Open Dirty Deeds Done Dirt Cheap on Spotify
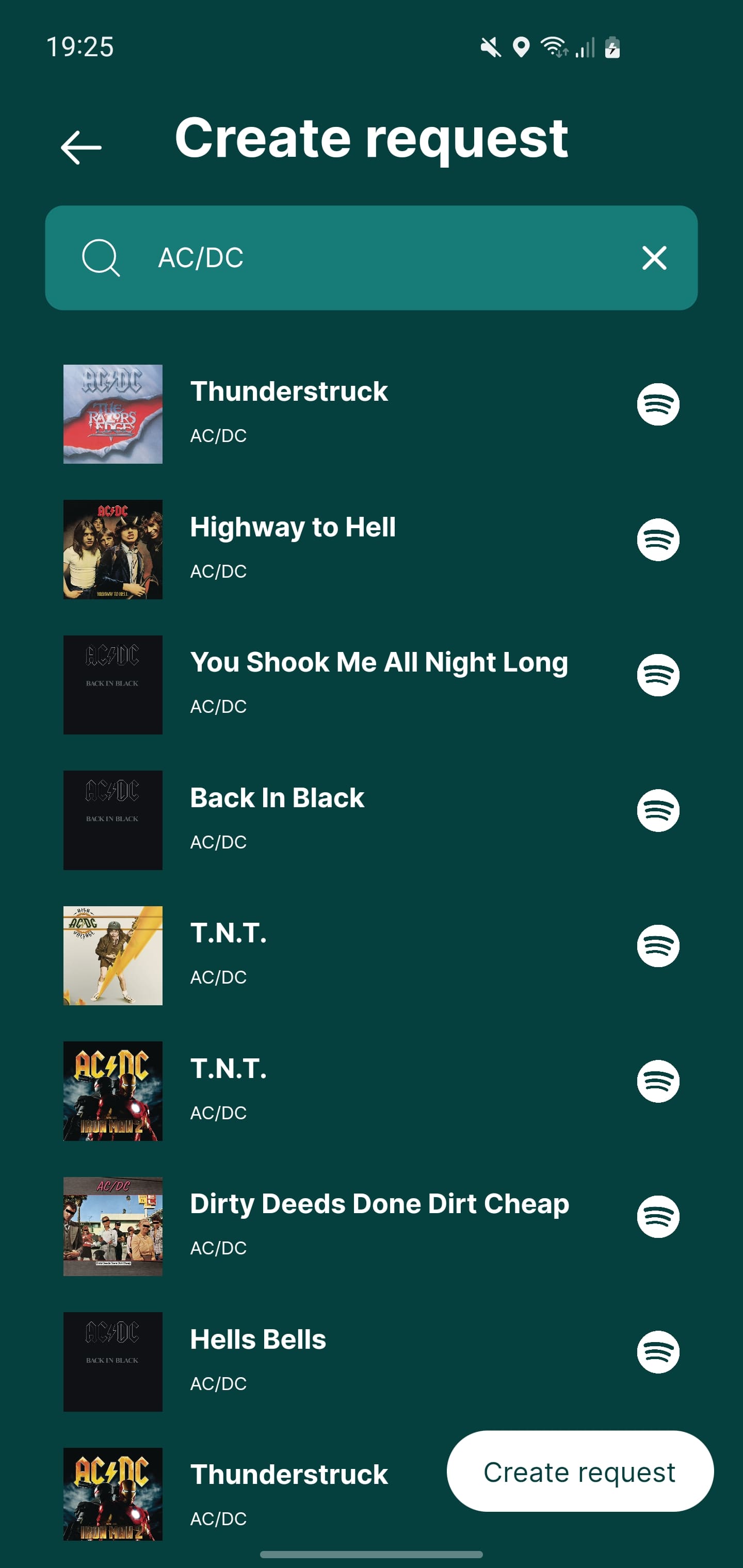743x1568 pixels. (x=658, y=1217)
